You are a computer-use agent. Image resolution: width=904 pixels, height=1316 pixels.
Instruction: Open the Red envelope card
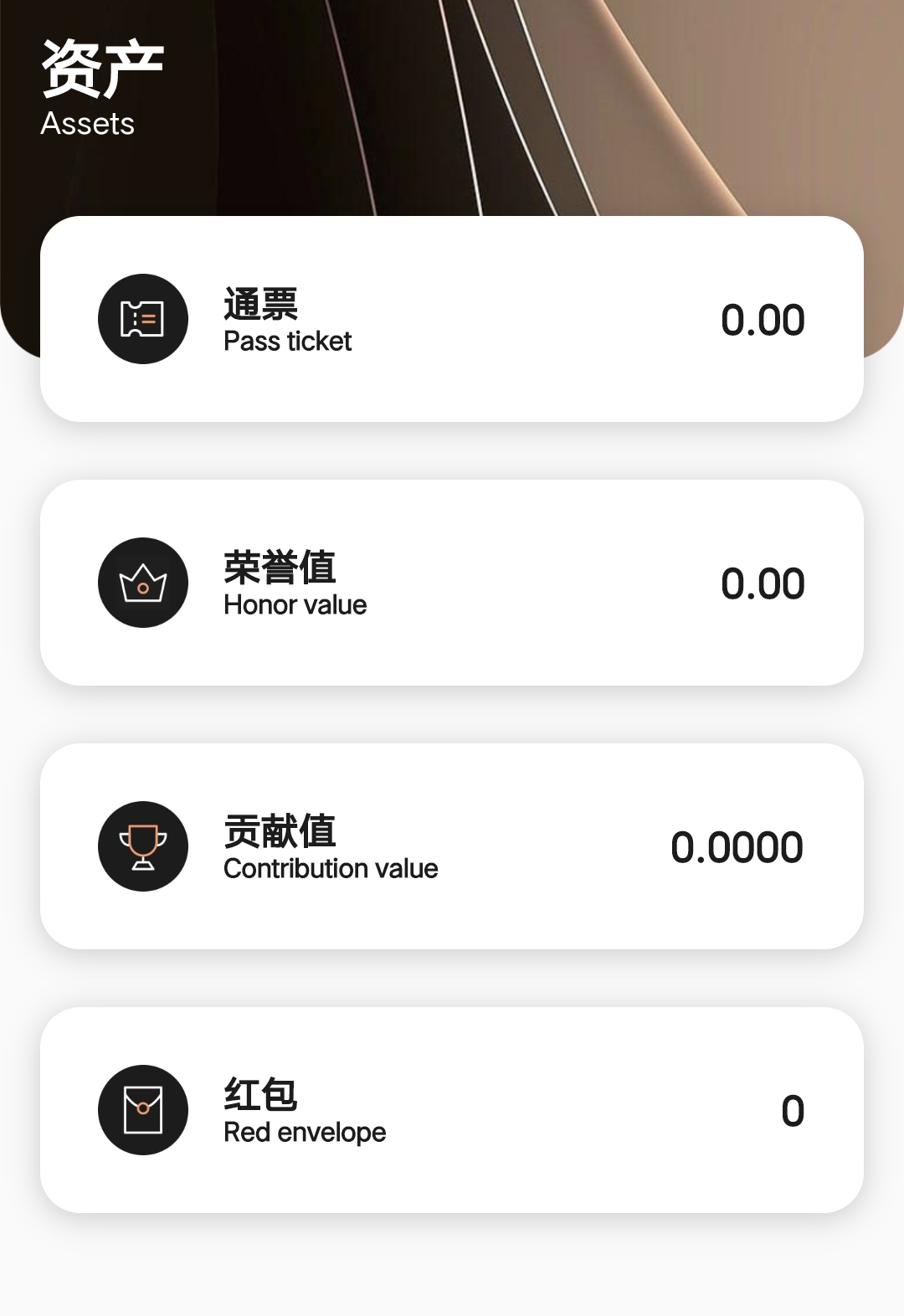452,1110
